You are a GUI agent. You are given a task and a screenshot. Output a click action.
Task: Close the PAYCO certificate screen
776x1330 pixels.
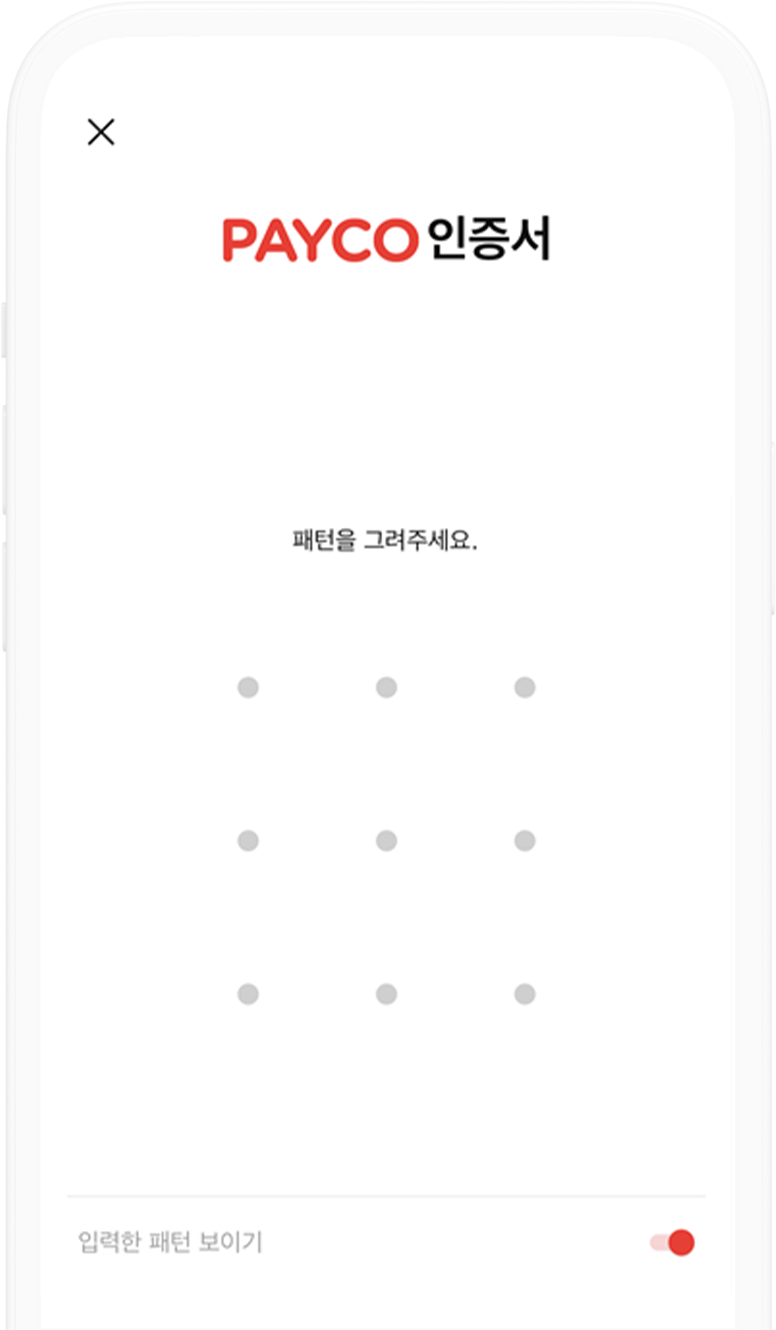pos(101,132)
